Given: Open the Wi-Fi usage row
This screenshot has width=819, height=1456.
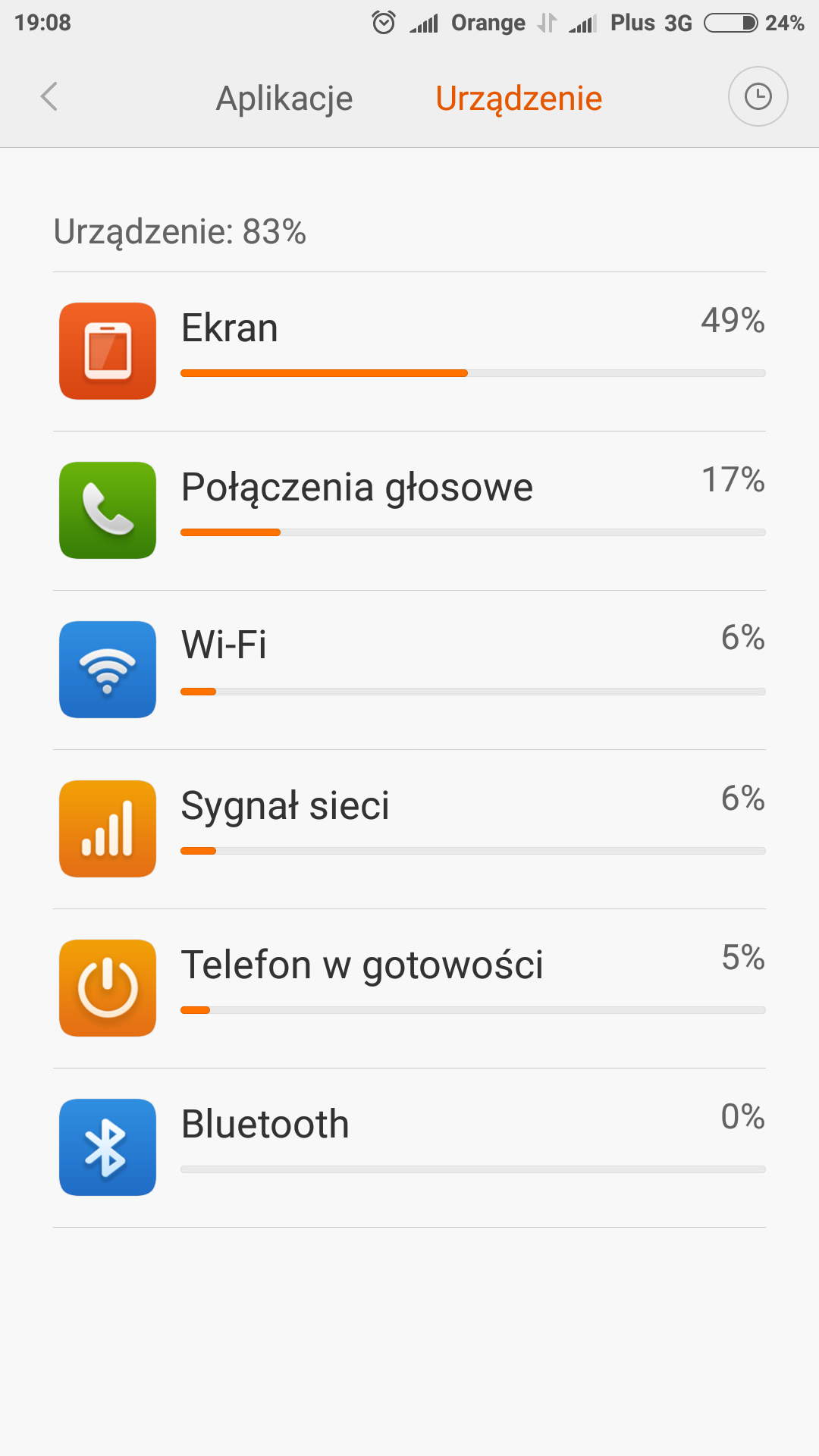Looking at the screenshot, I should pos(409,670).
